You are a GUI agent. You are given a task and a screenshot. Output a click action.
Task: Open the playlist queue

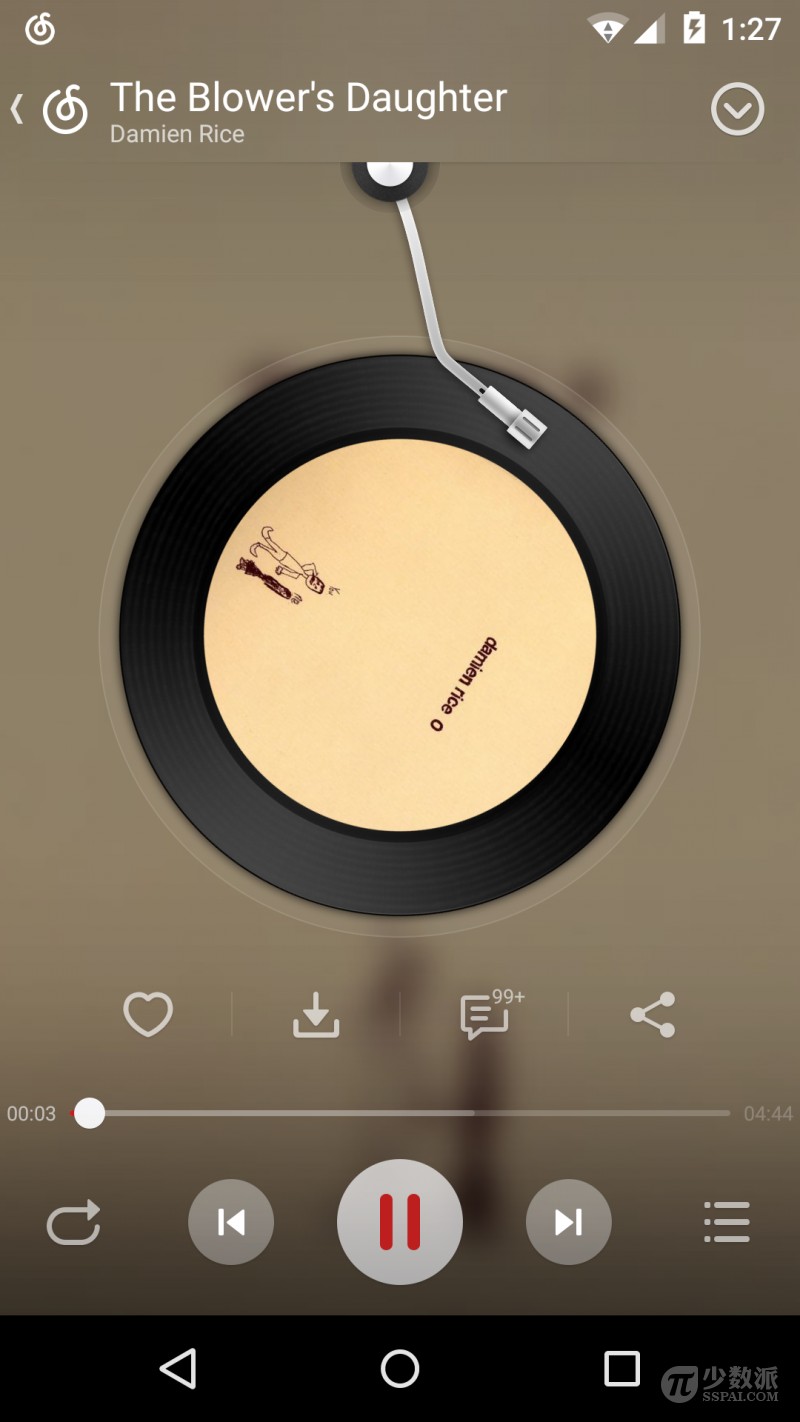(x=726, y=1222)
